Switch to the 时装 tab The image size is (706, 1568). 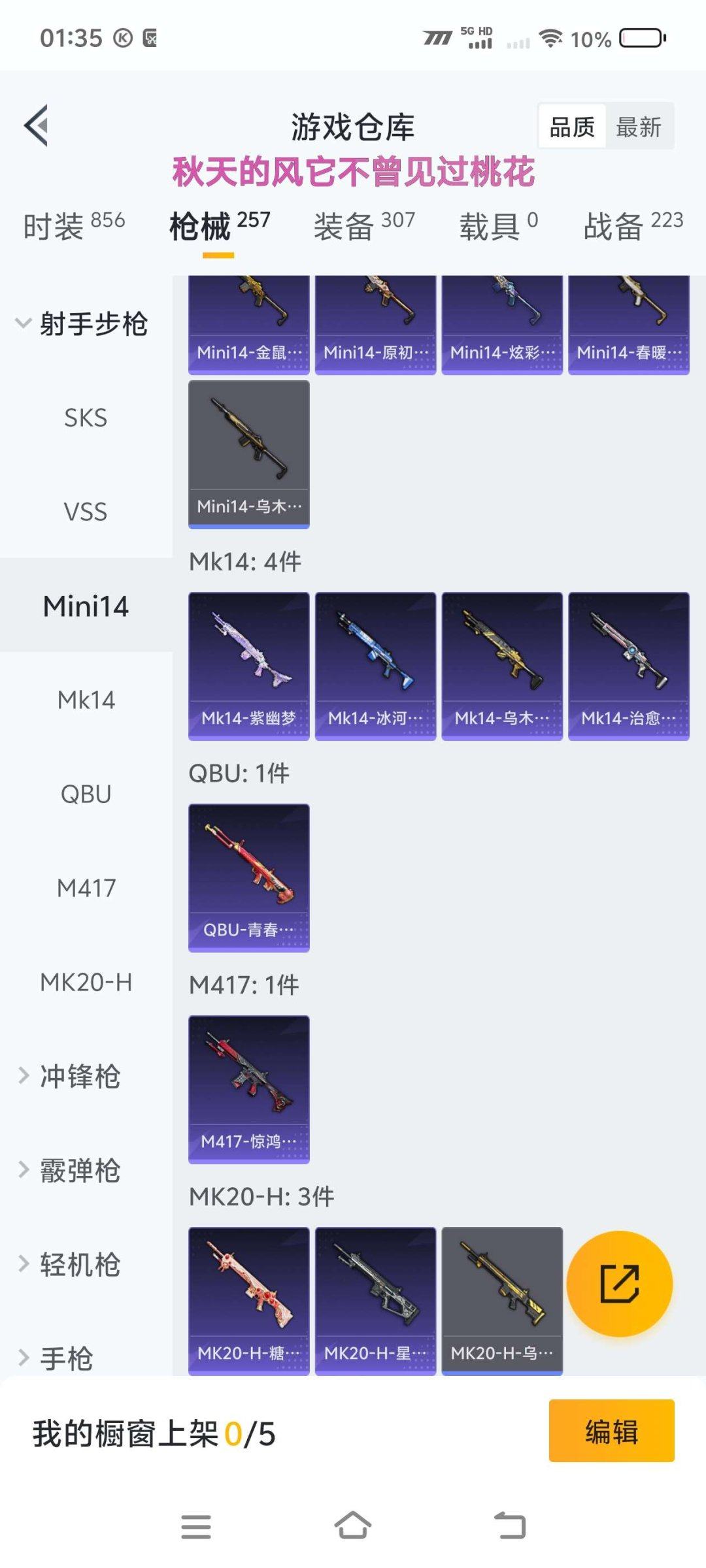tap(74, 226)
